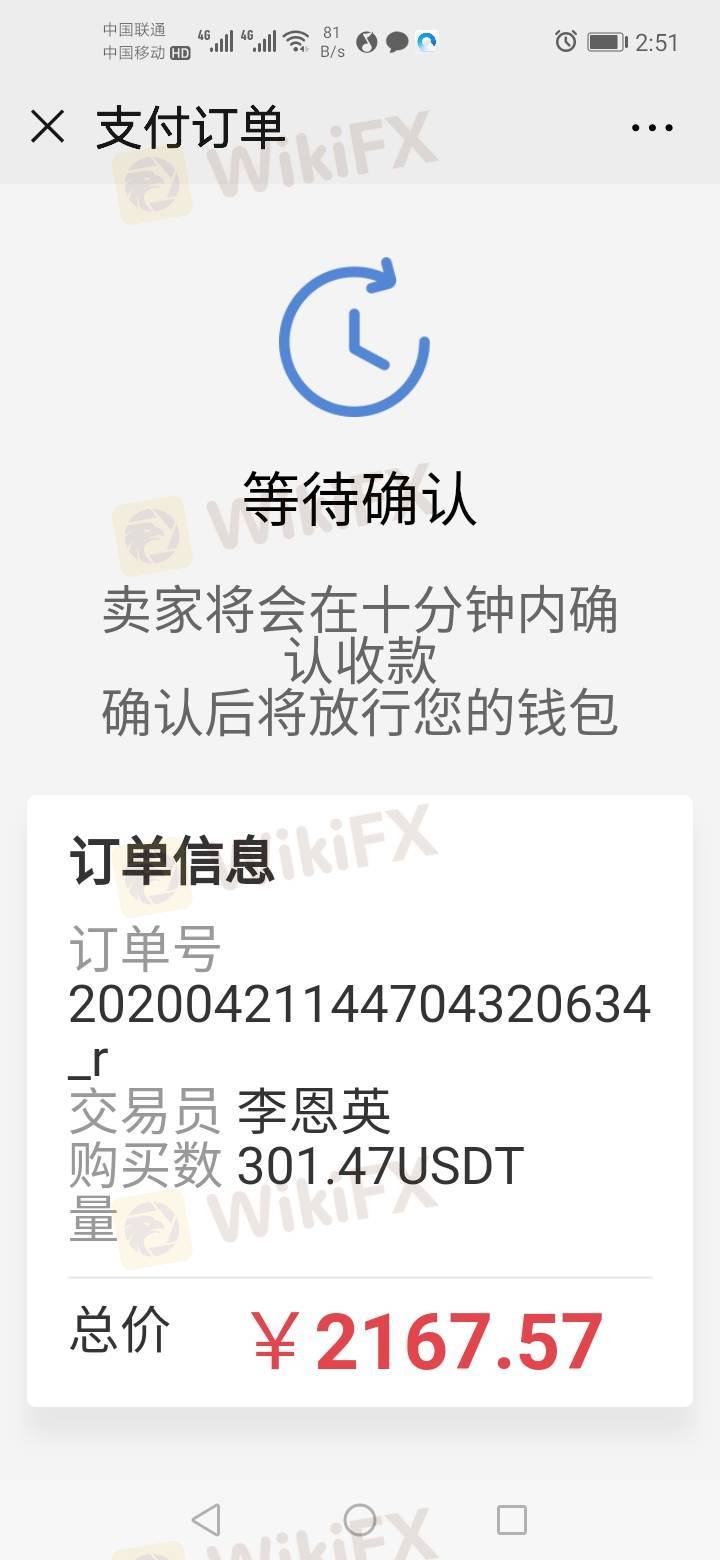
Task: Tap the system back button
Action: [206, 1520]
